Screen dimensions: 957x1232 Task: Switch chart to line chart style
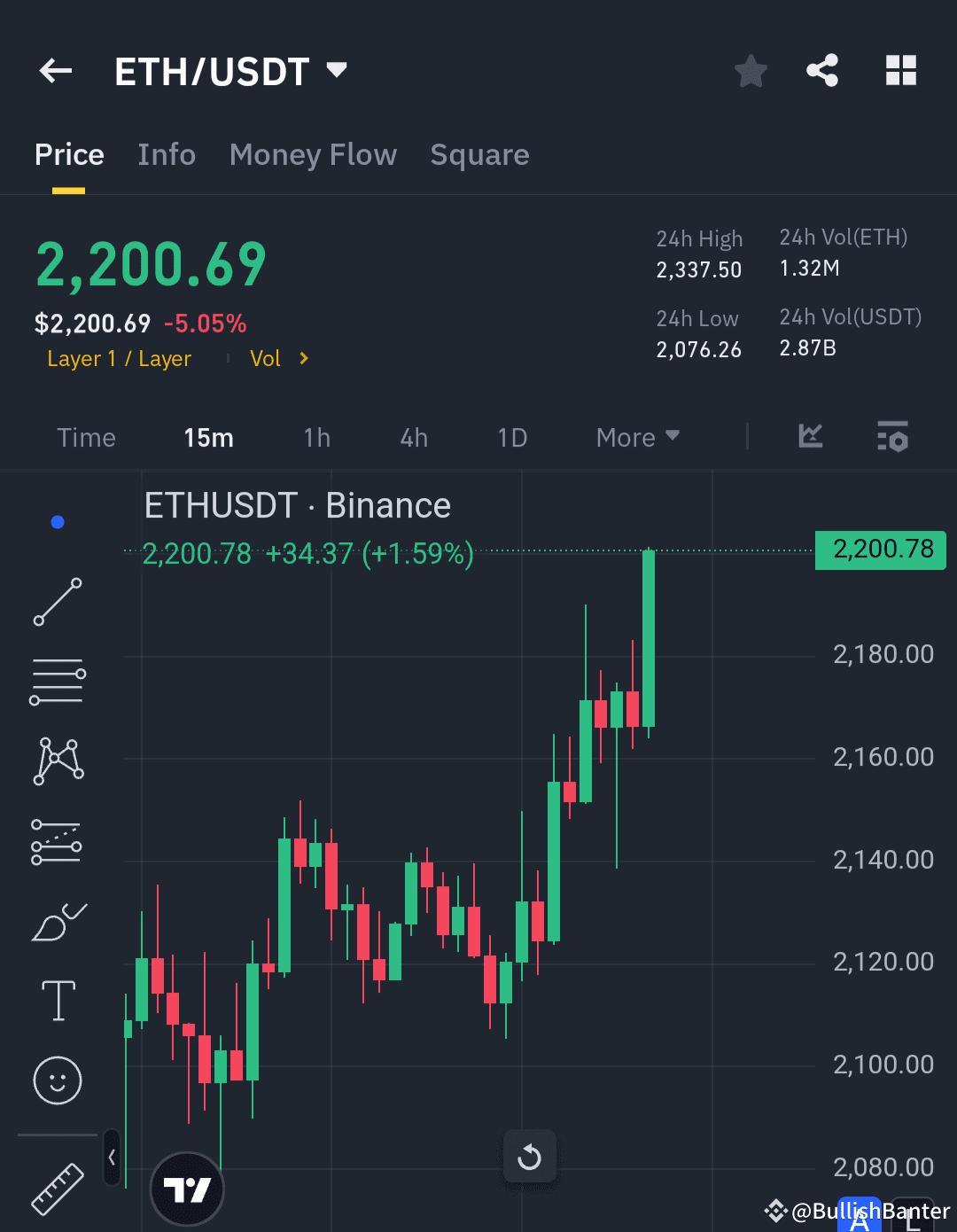[x=809, y=437]
